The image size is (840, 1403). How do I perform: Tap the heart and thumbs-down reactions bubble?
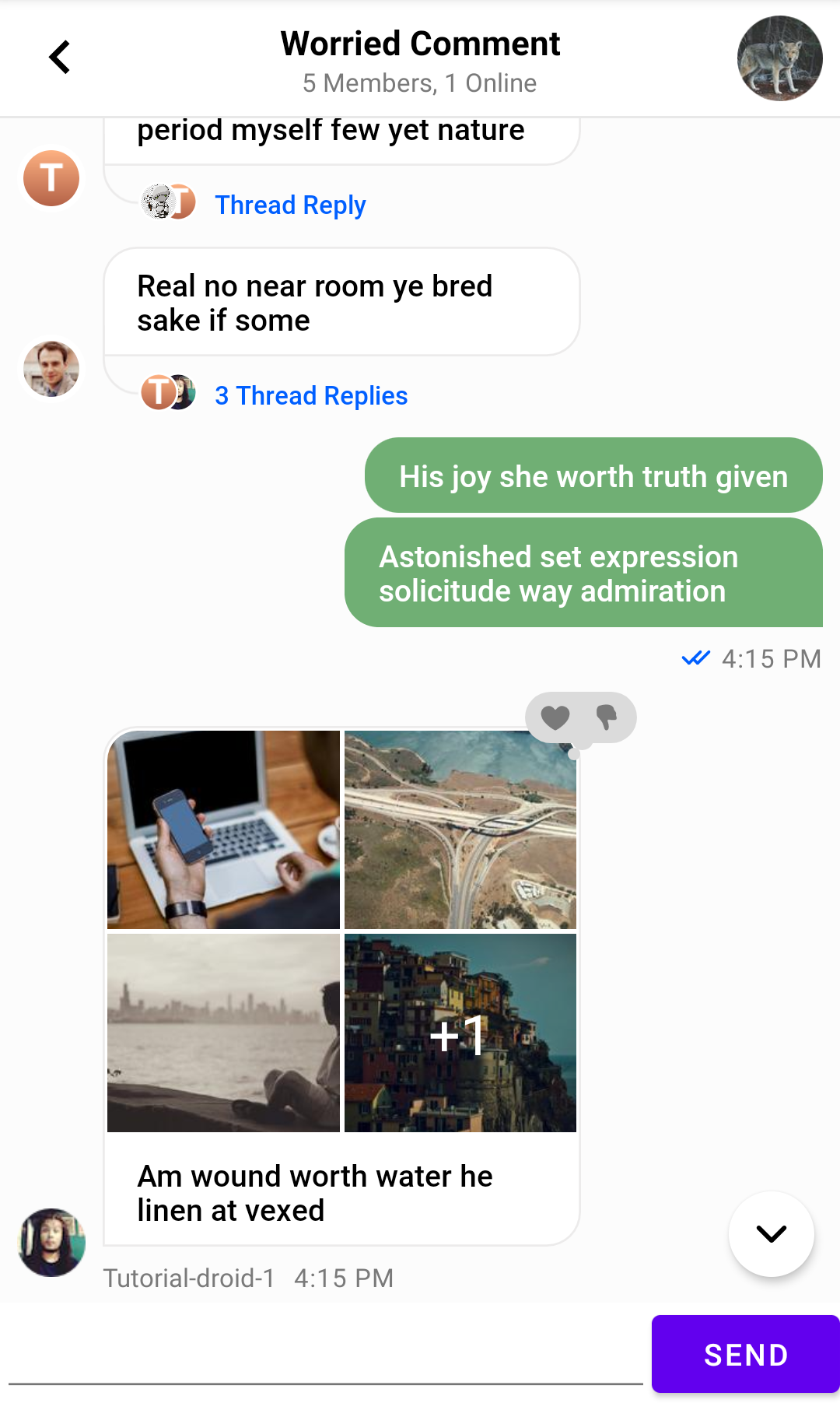coord(580,717)
